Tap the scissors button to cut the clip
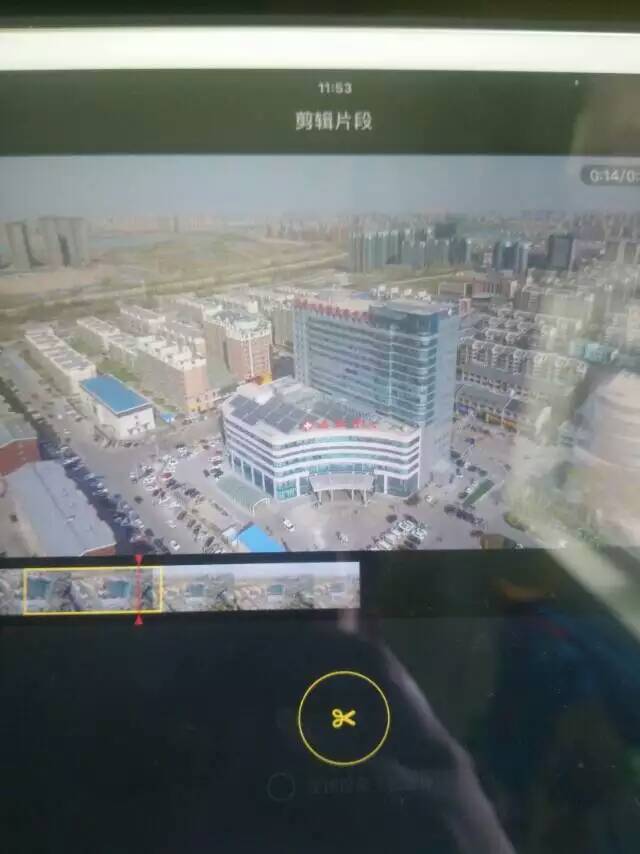 344,718
